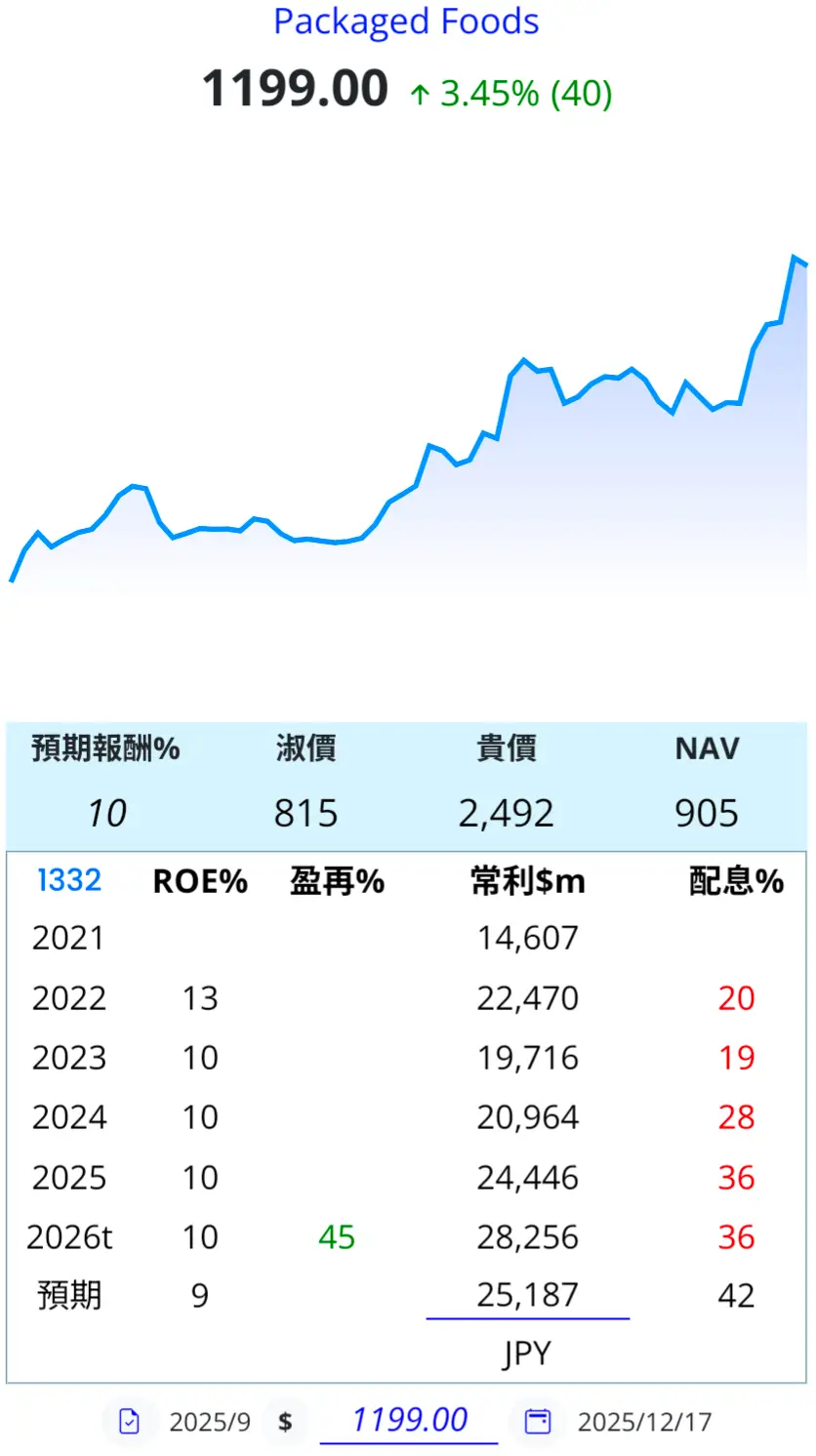Edit the 1199.00 price field

point(409,1420)
